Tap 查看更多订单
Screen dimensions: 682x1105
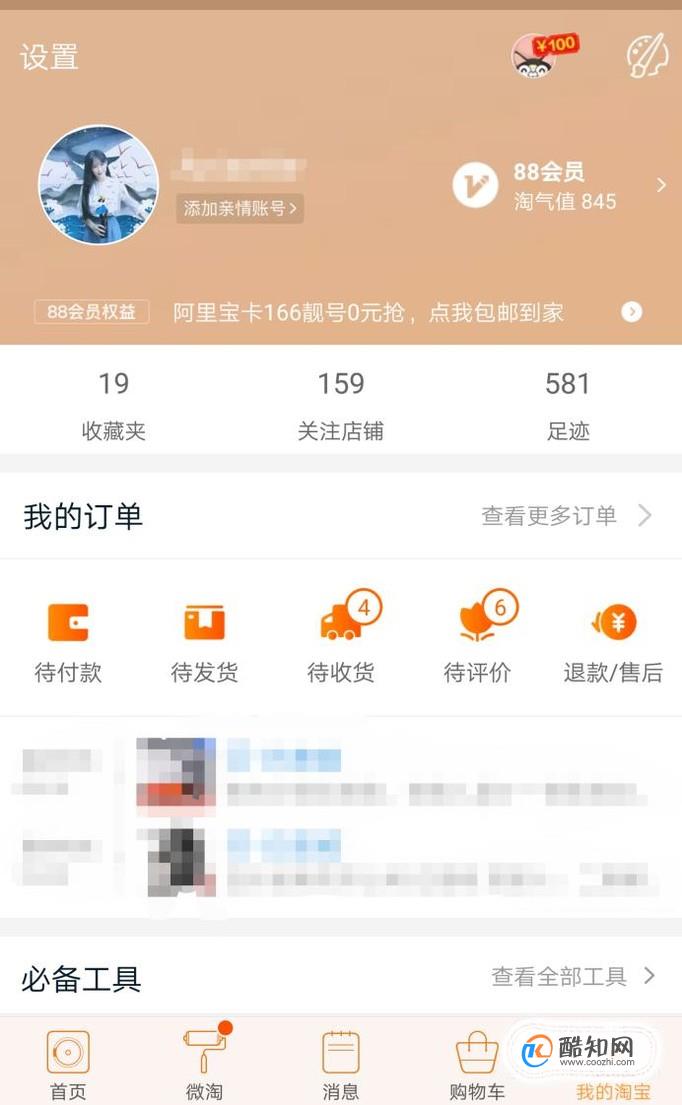(x=565, y=516)
